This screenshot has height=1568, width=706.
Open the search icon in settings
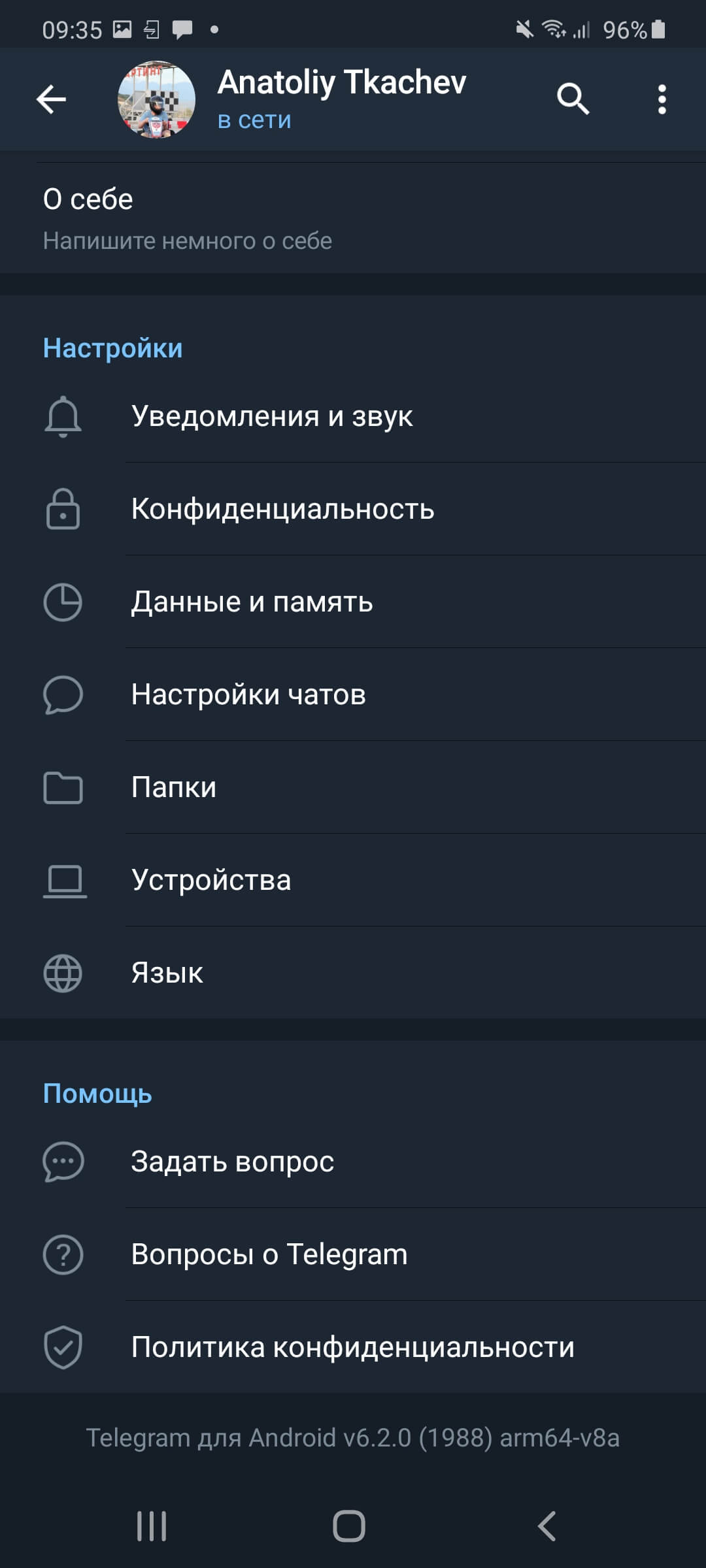click(x=573, y=99)
